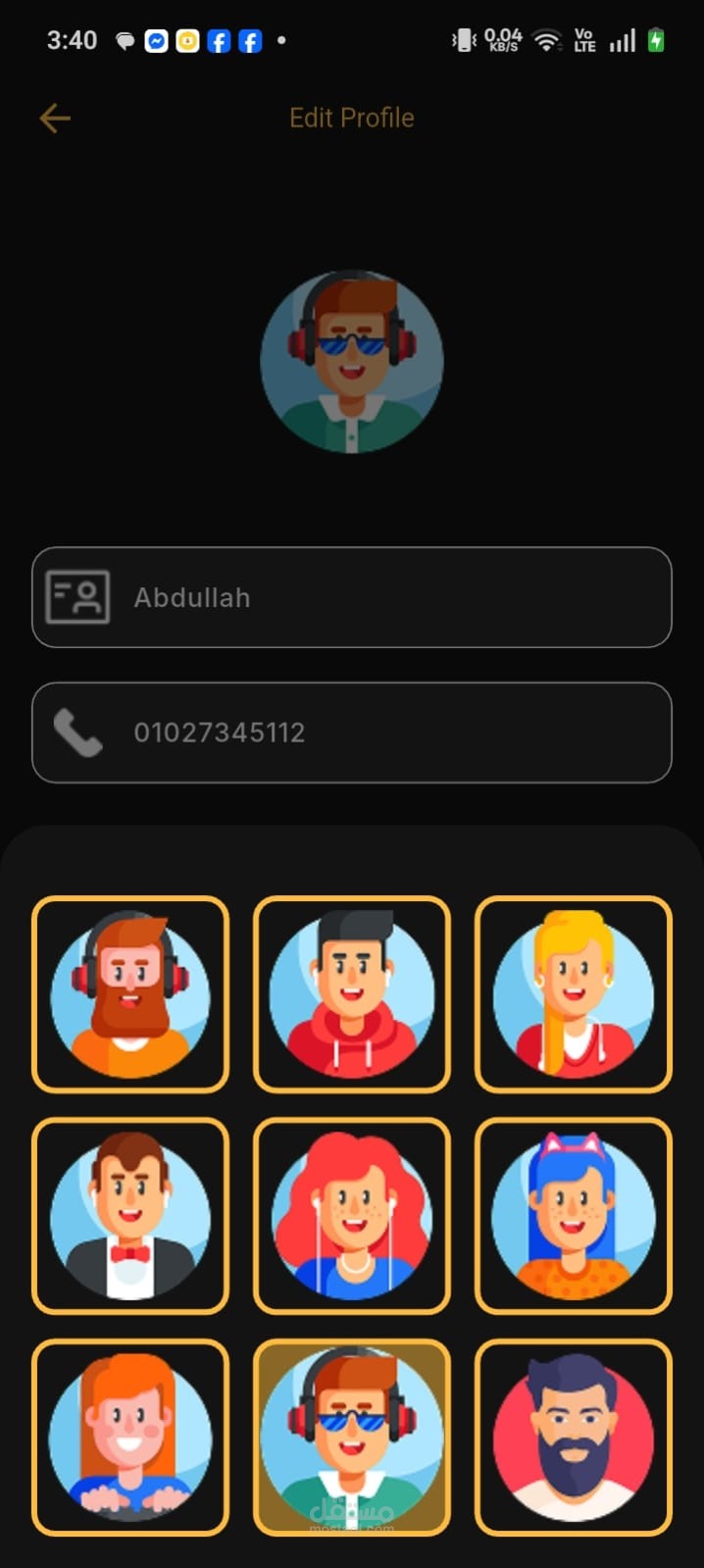Choose the avatar wearing a red hoodie
704x1568 pixels.
coord(352,994)
